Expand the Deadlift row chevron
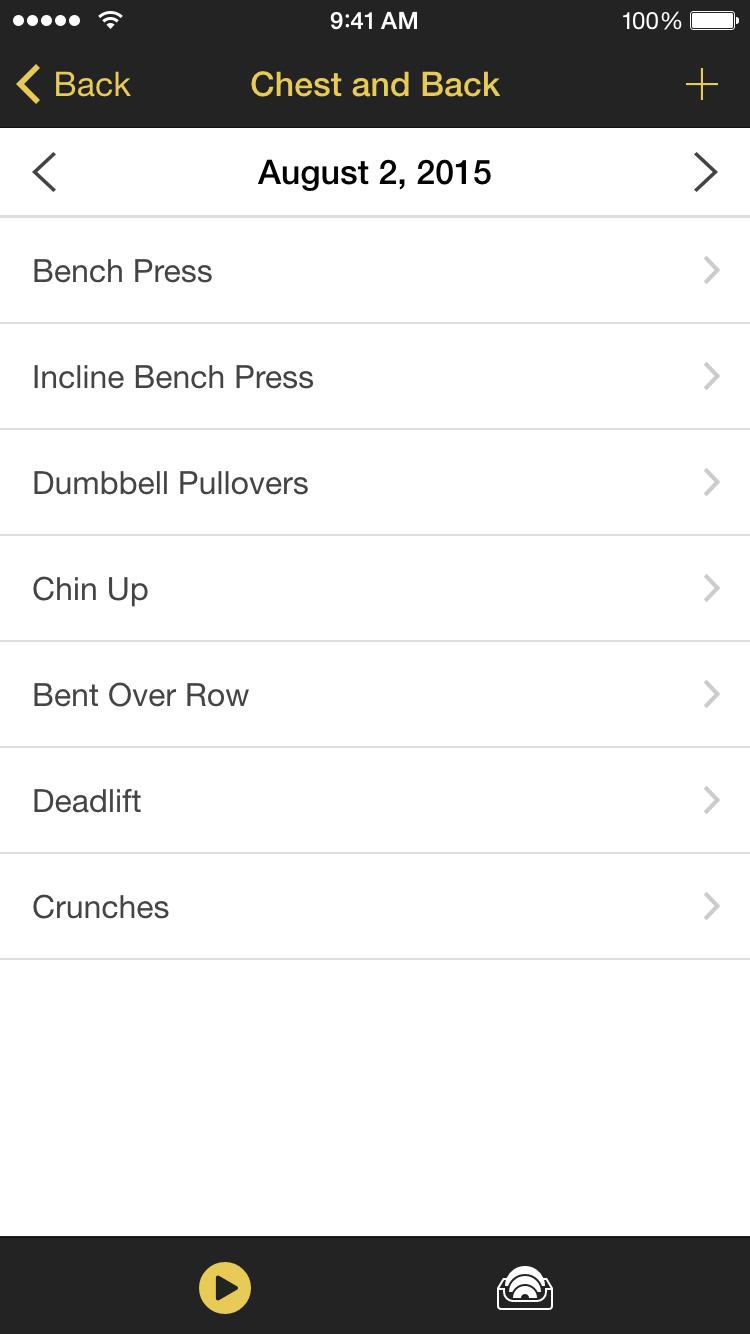Viewport: 750px width, 1334px height. (710, 800)
